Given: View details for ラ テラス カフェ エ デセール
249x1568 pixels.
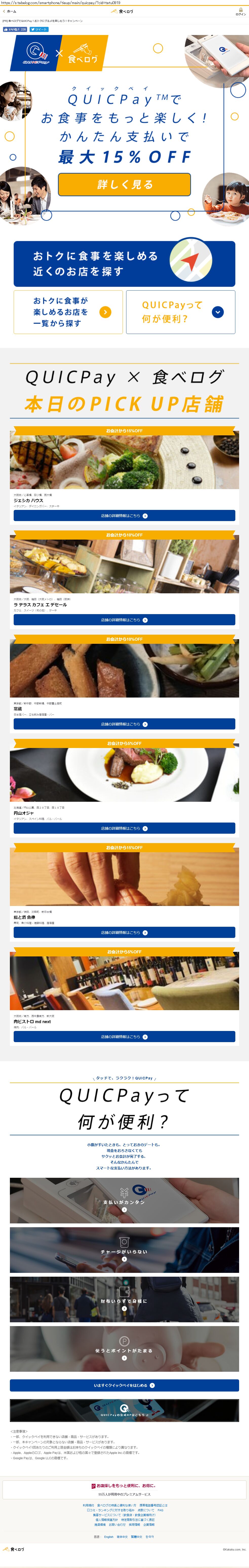Looking at the screenshot, I should tap(124, 620).
